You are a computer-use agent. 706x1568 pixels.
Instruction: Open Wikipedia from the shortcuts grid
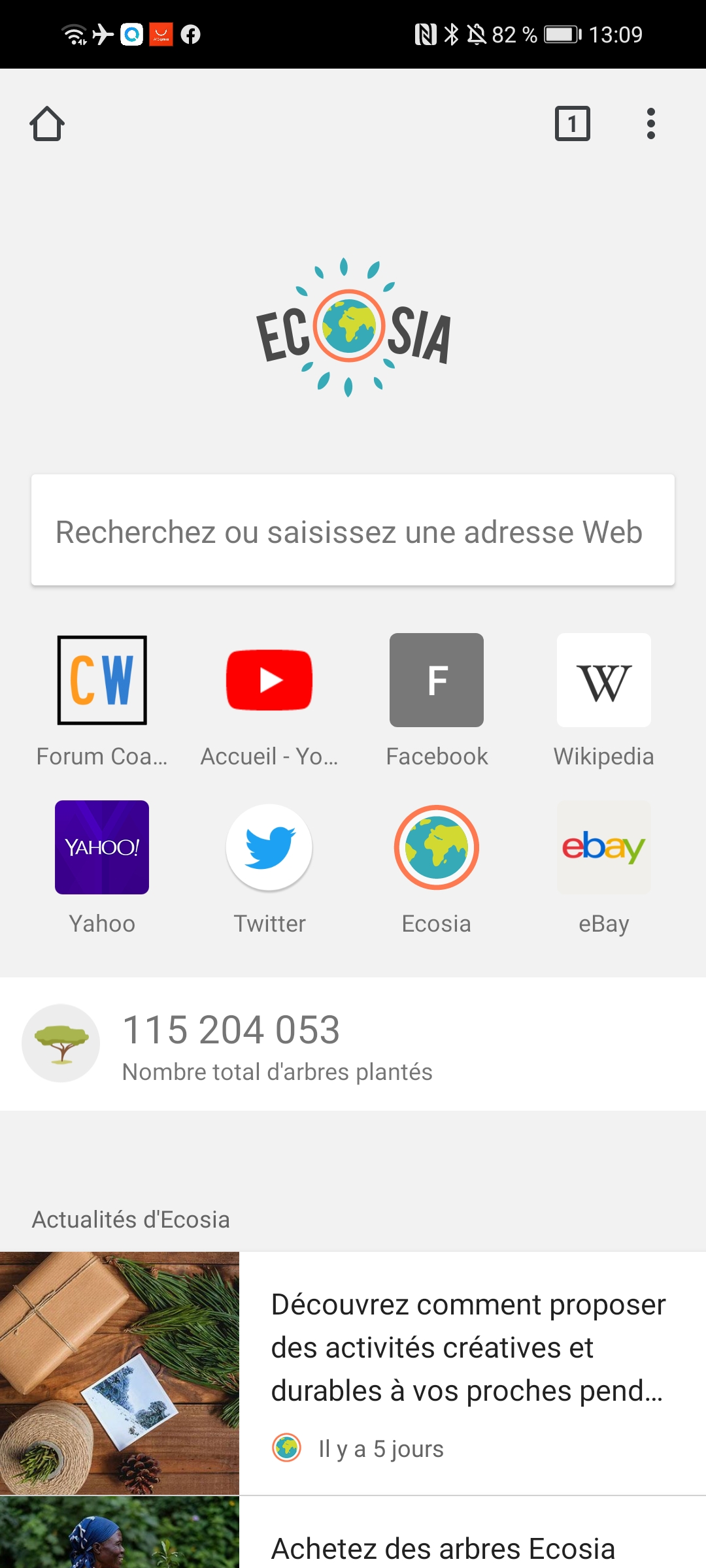(x=603, y=679)
